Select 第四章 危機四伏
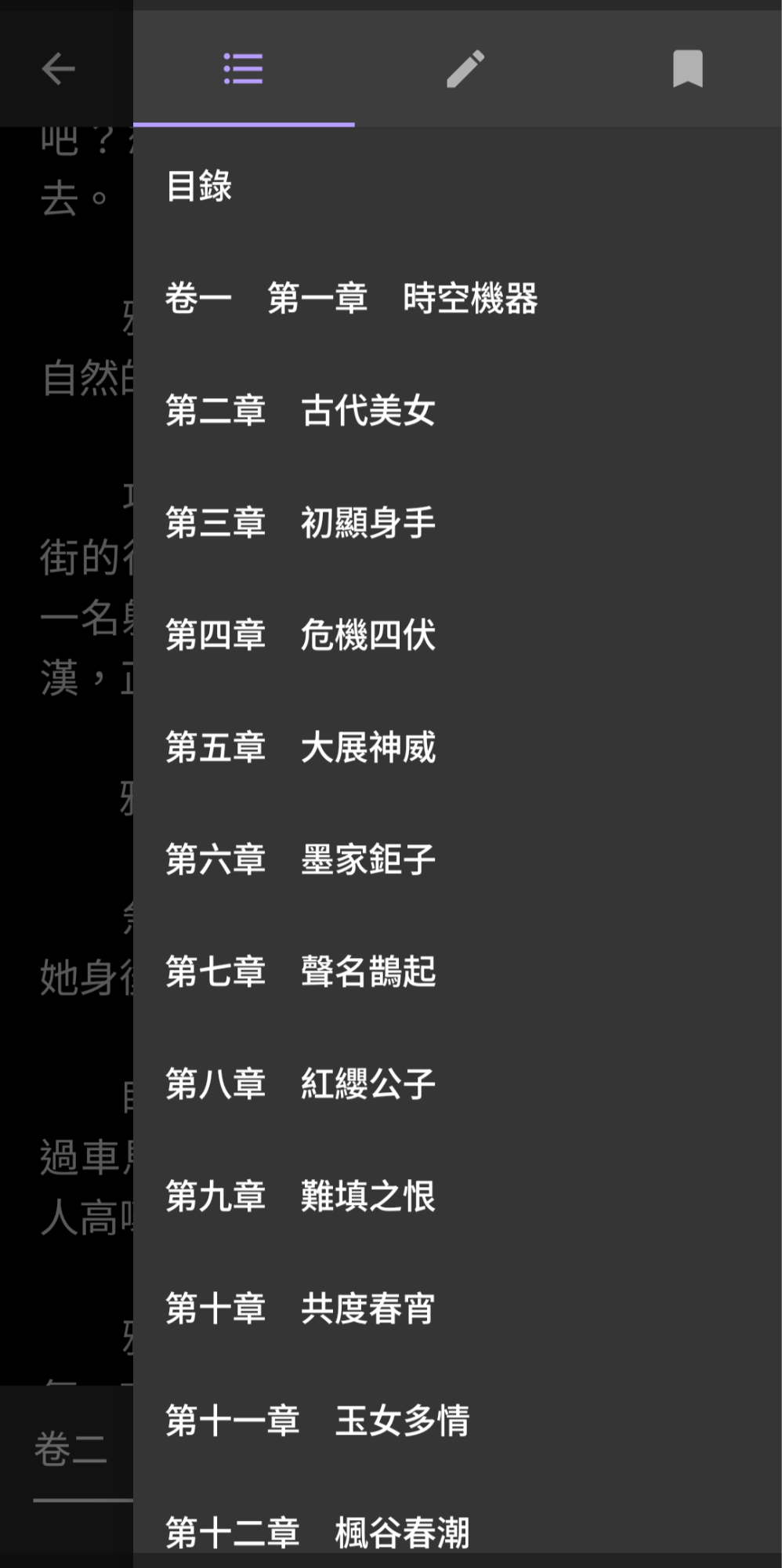782x1568 pixels. point(300,635)
